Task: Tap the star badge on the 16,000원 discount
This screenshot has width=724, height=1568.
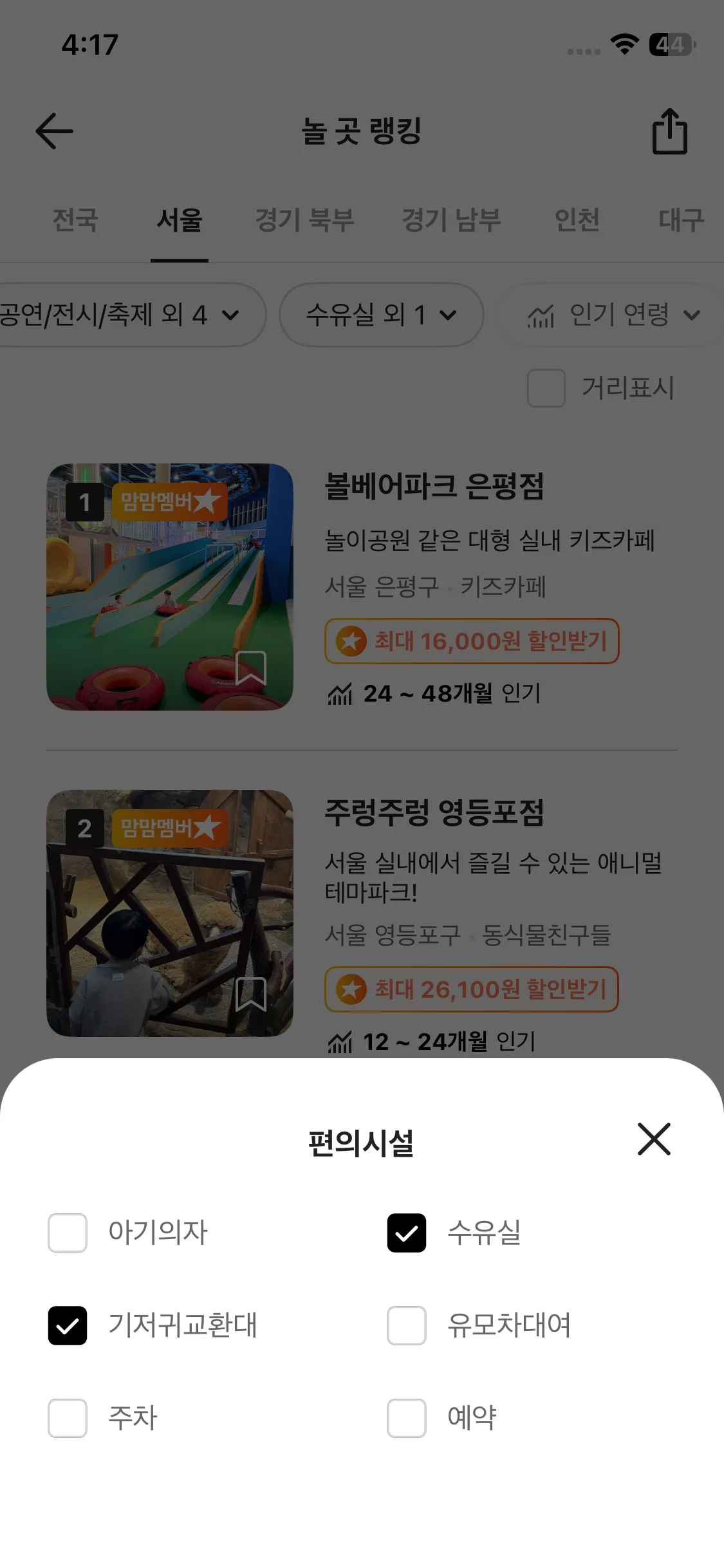Action: (x=351, y=640)
